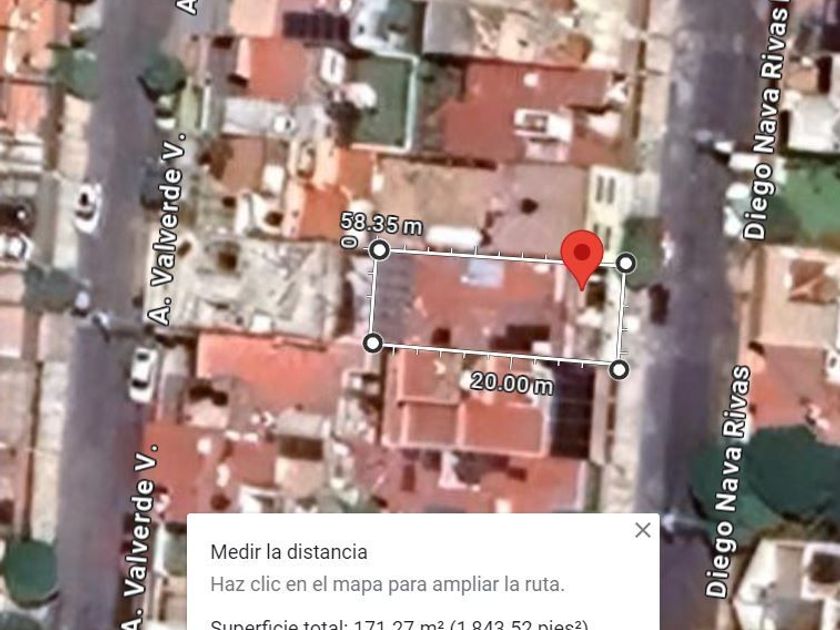Tap the red location pin marker

pos(581,256)
